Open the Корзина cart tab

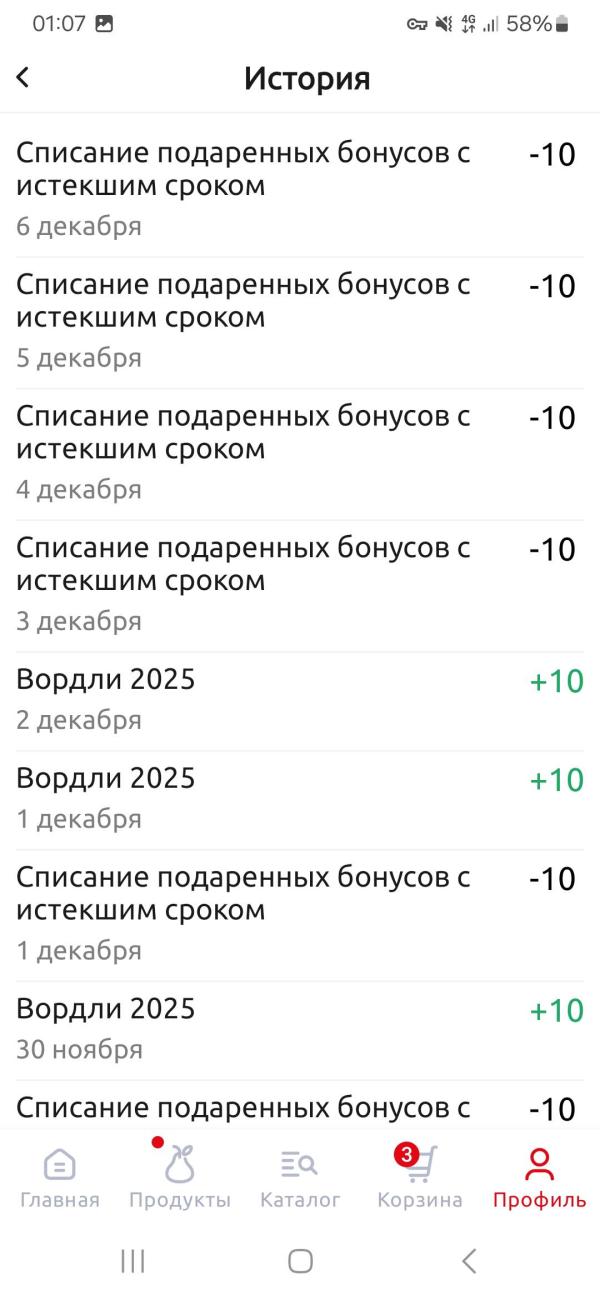[420, 1177]
